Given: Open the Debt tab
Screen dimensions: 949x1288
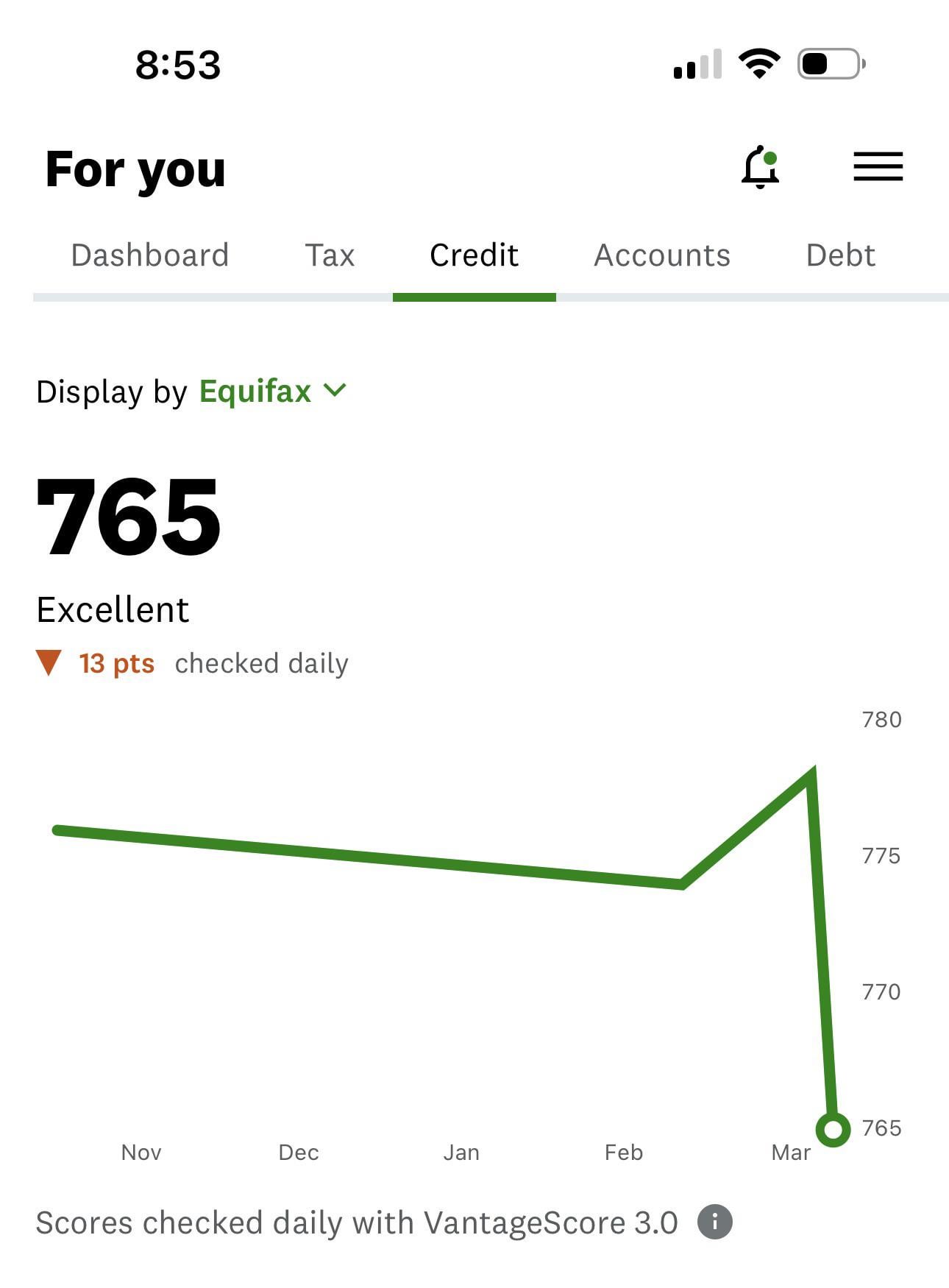Looking at the screenshot, I should pyautogui.click(x=840, y=255).
